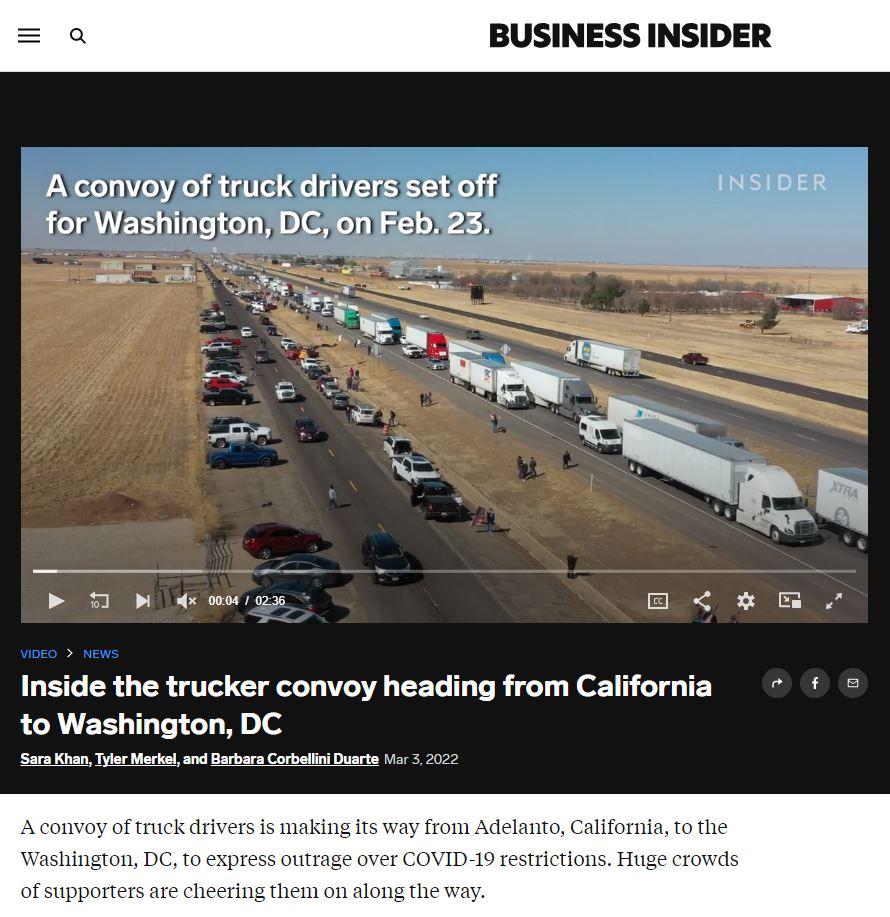Unmute the video sound
This screenshot has height=917, width=890.
(186, 601)
